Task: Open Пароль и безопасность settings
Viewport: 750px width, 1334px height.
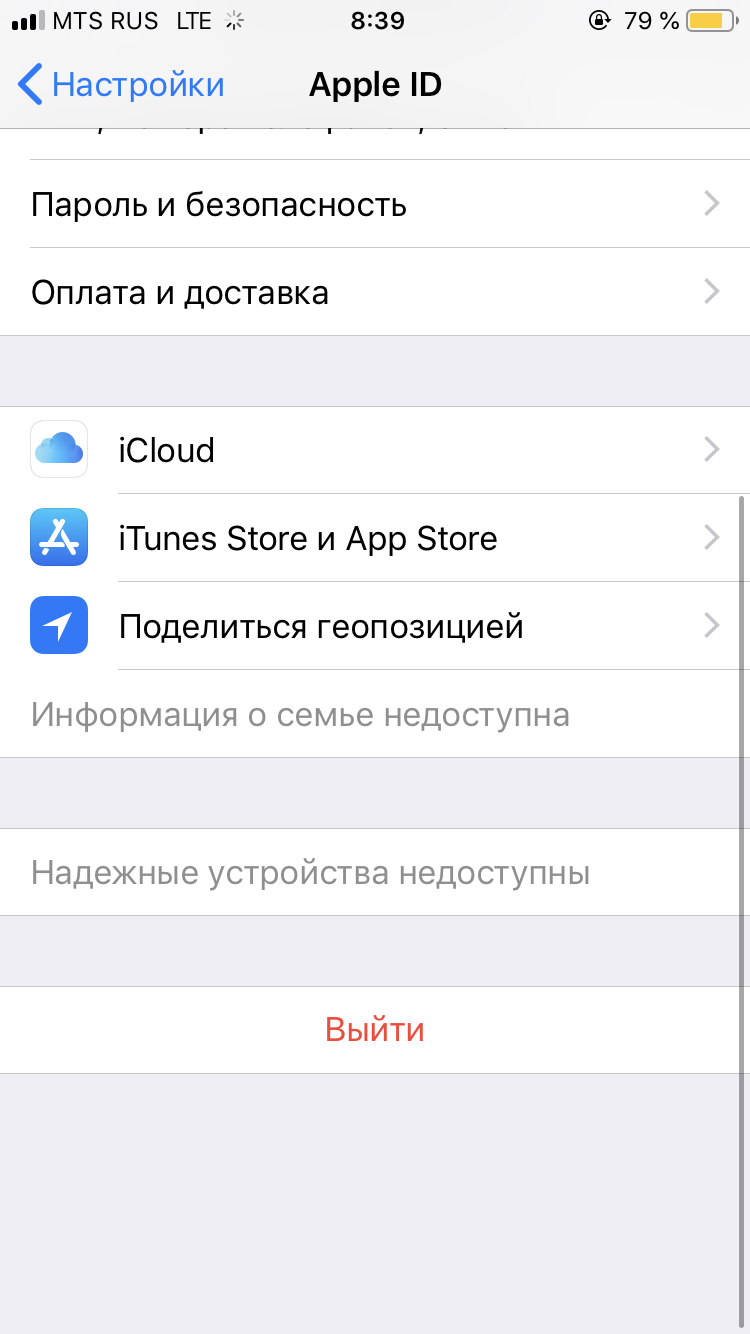Action: click(219, 204)
